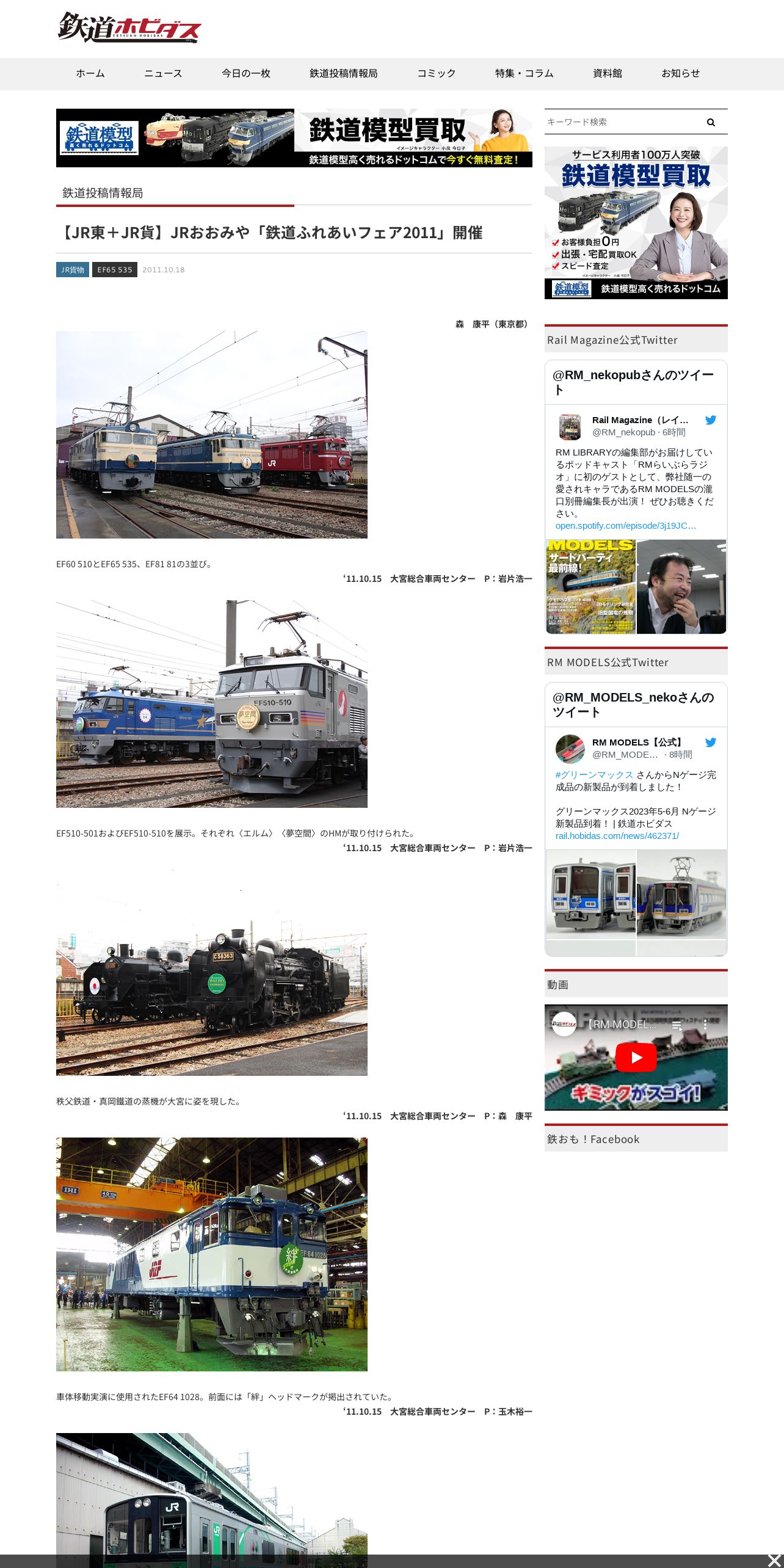Open 特集・コラム menu item
784x1568 pixels.
tap(524, 73)
